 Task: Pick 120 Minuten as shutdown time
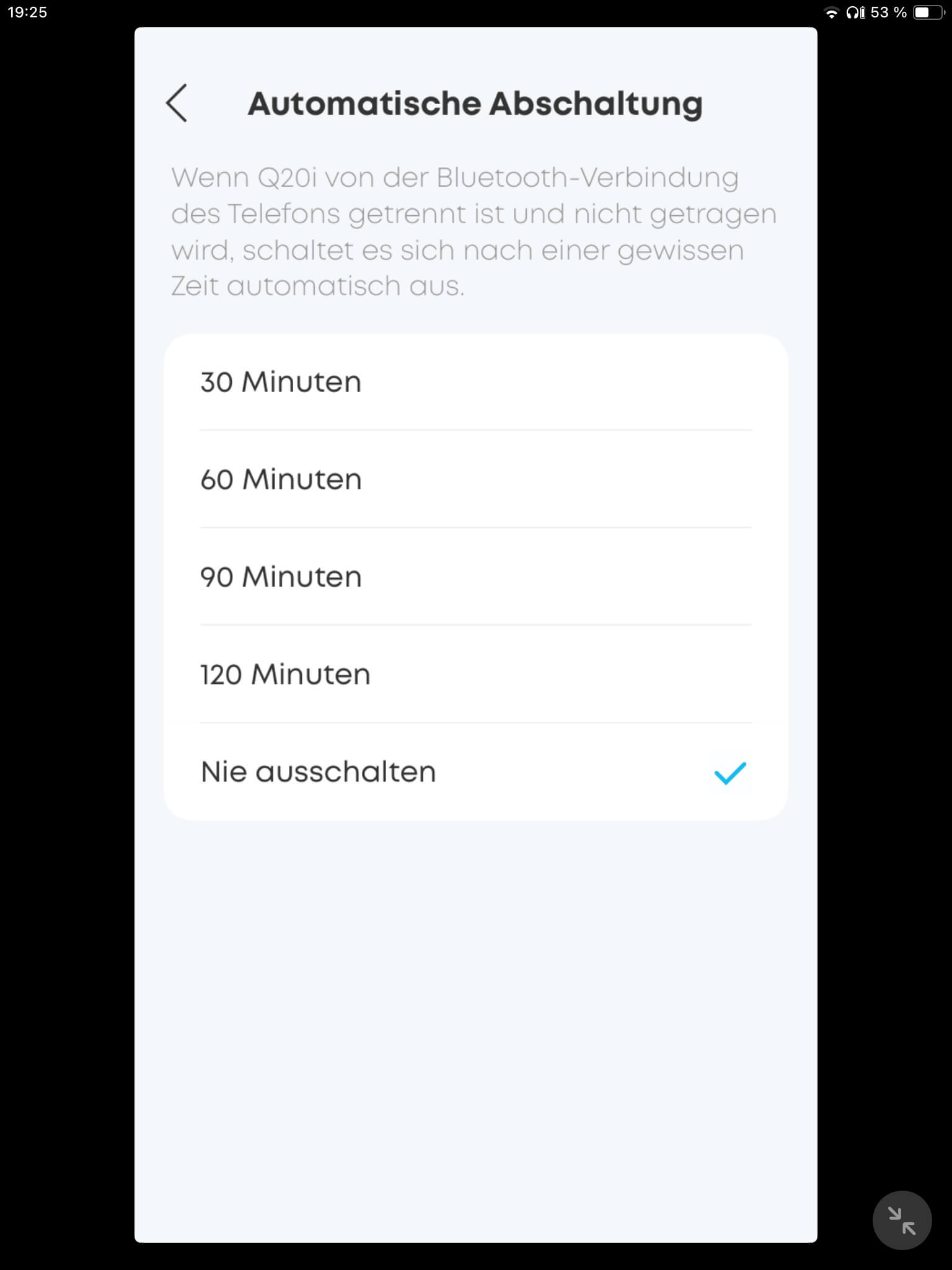coord(475,674)
